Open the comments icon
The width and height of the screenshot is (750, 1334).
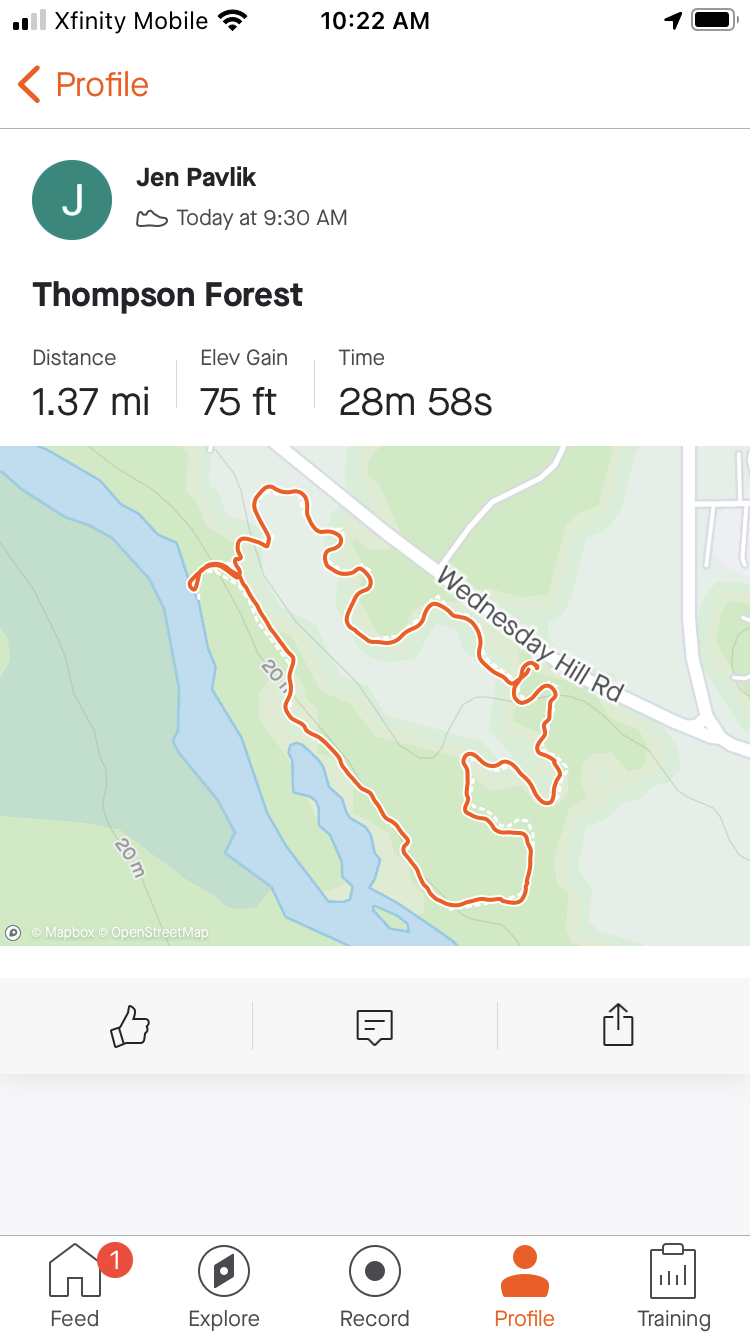(x=375, y=1027)
